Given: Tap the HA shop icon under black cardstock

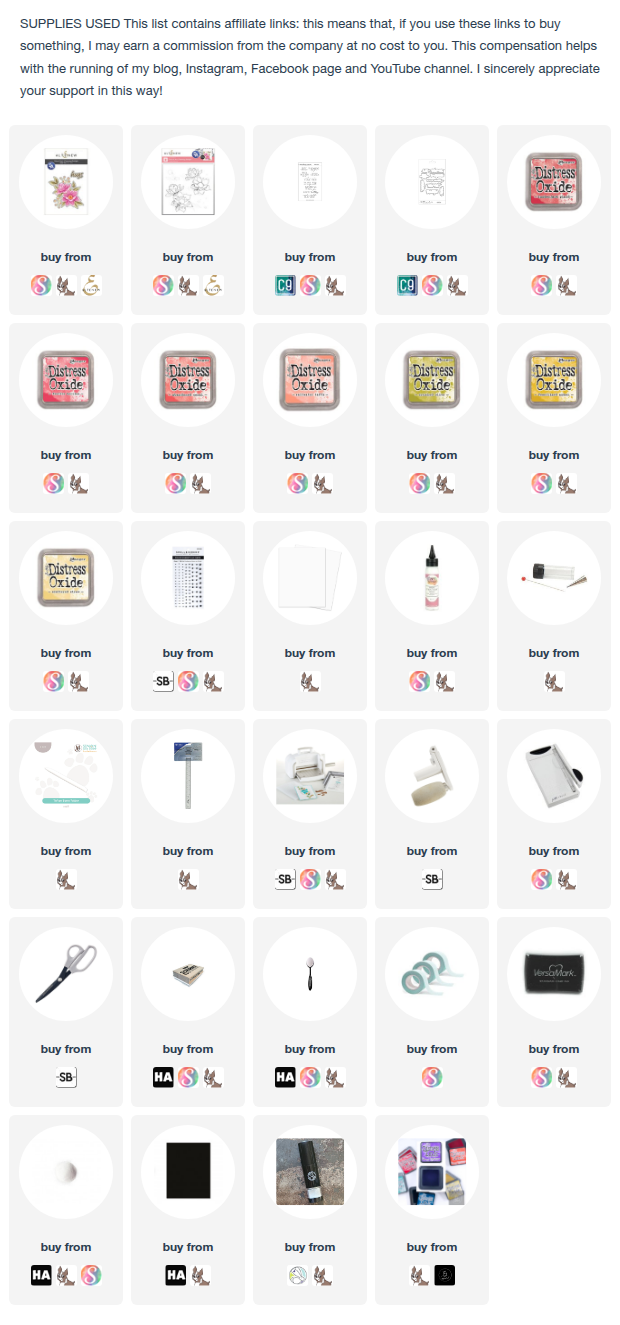Looking at the screenshot, I should [x=176, y=1276].
